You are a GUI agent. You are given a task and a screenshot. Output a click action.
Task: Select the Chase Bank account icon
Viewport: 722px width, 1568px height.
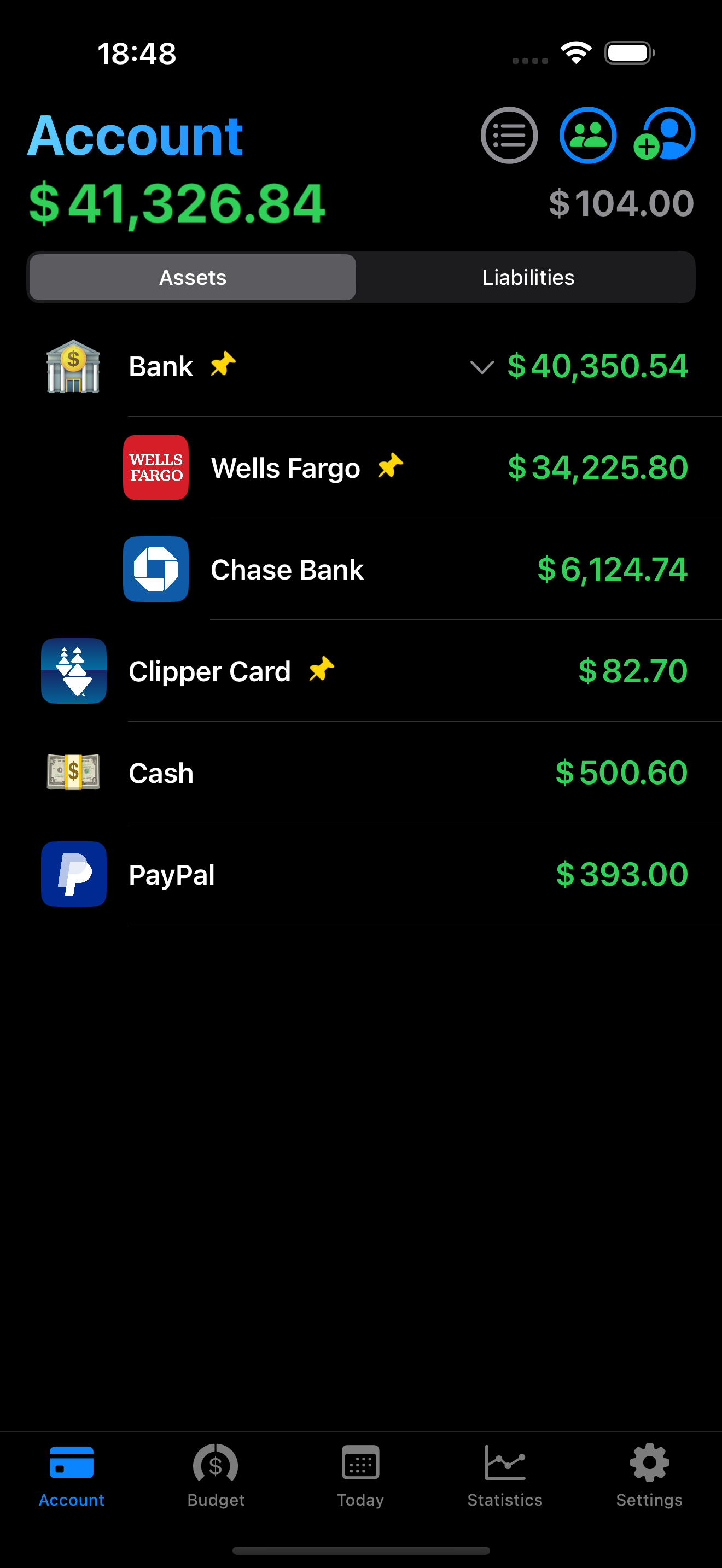click(156, 569)
